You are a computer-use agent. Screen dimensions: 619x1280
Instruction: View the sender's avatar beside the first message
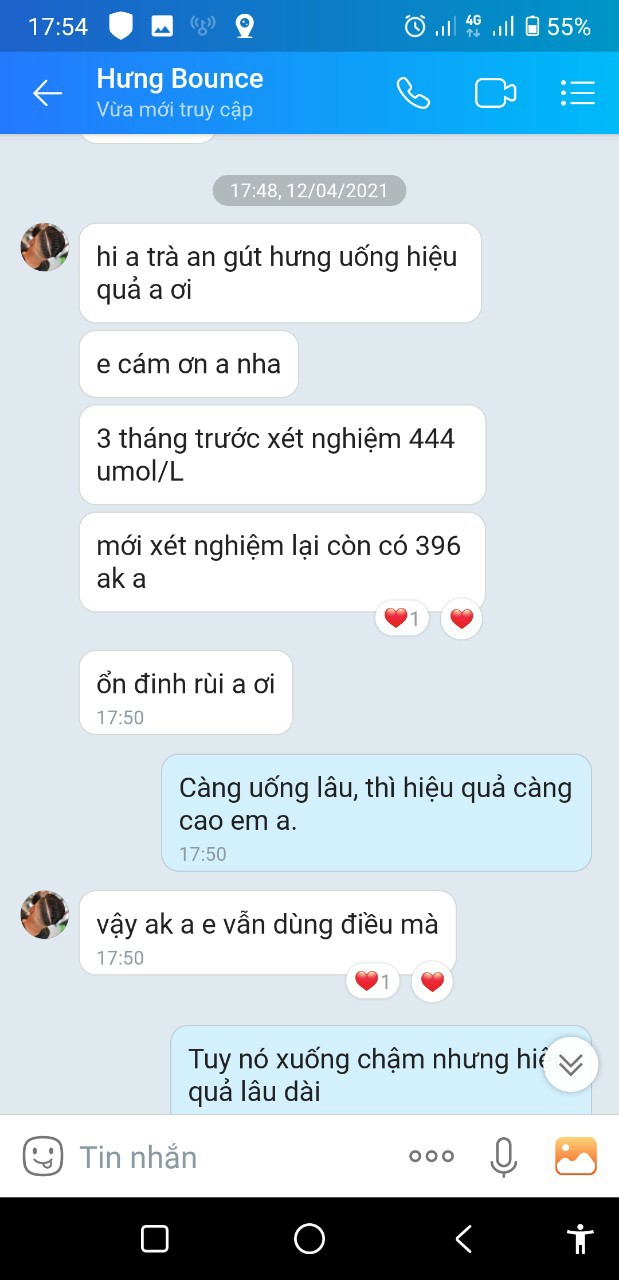coord(44,247)
